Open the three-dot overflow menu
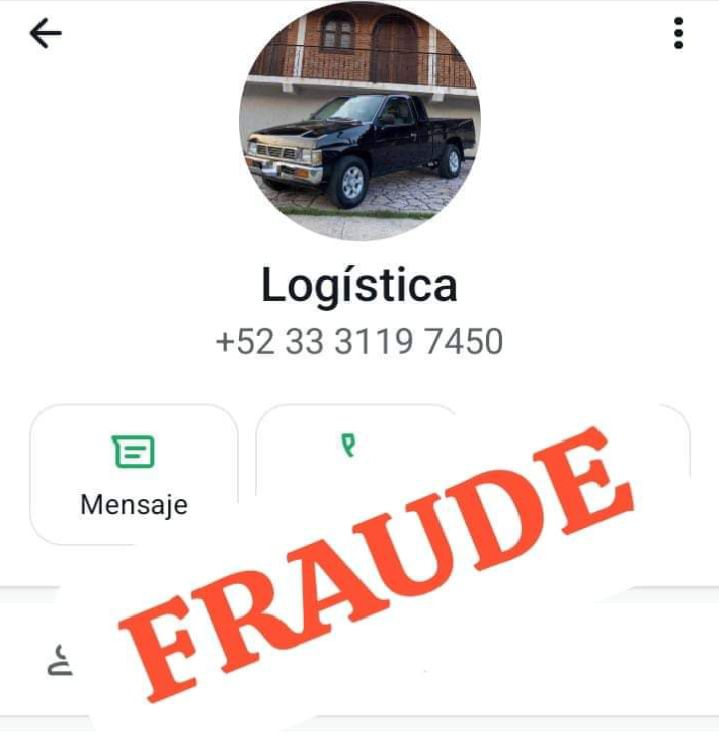The image size is (719, 735). (678, 34)
